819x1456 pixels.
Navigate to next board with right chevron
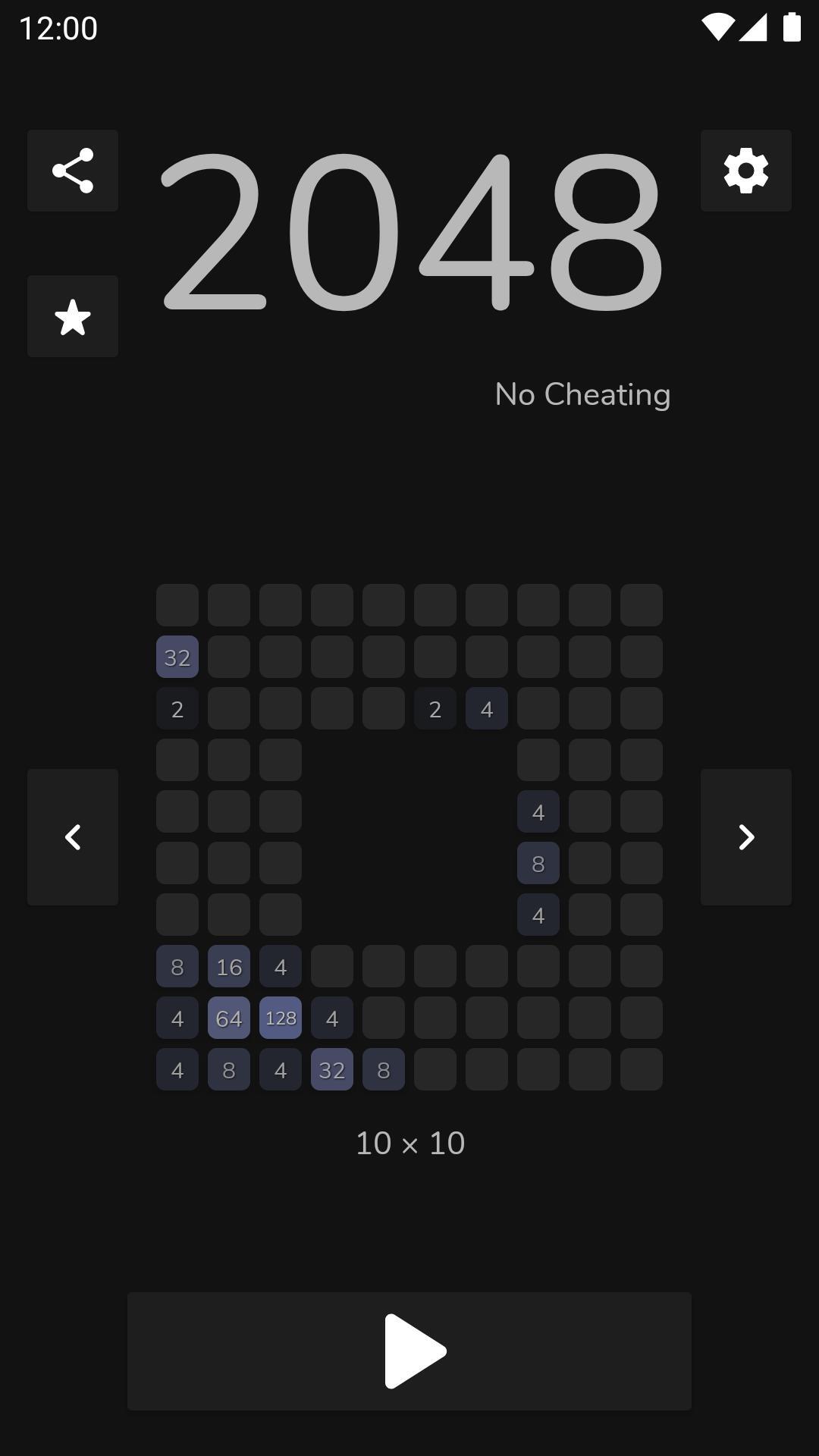(x=745, y=837)
